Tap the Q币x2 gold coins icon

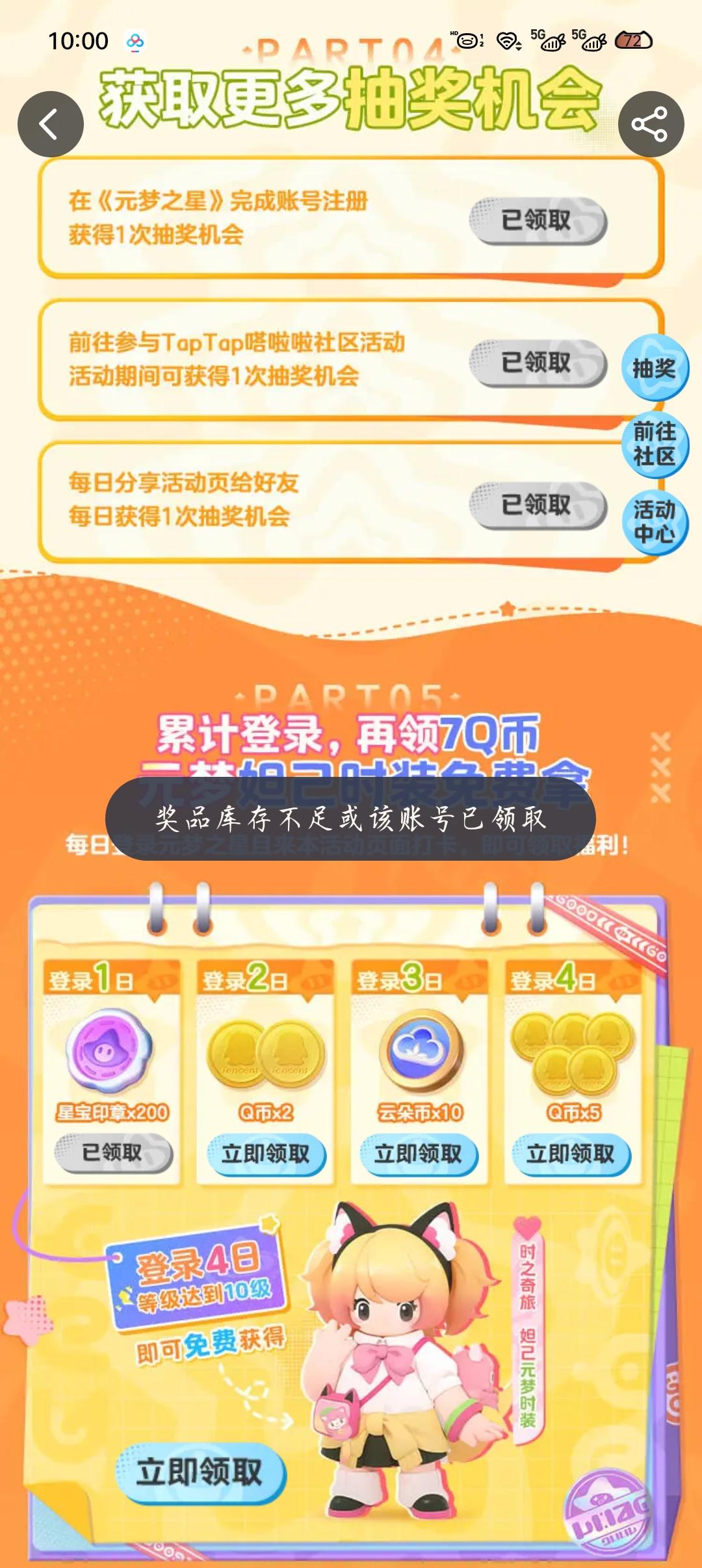coord(266,1054)
